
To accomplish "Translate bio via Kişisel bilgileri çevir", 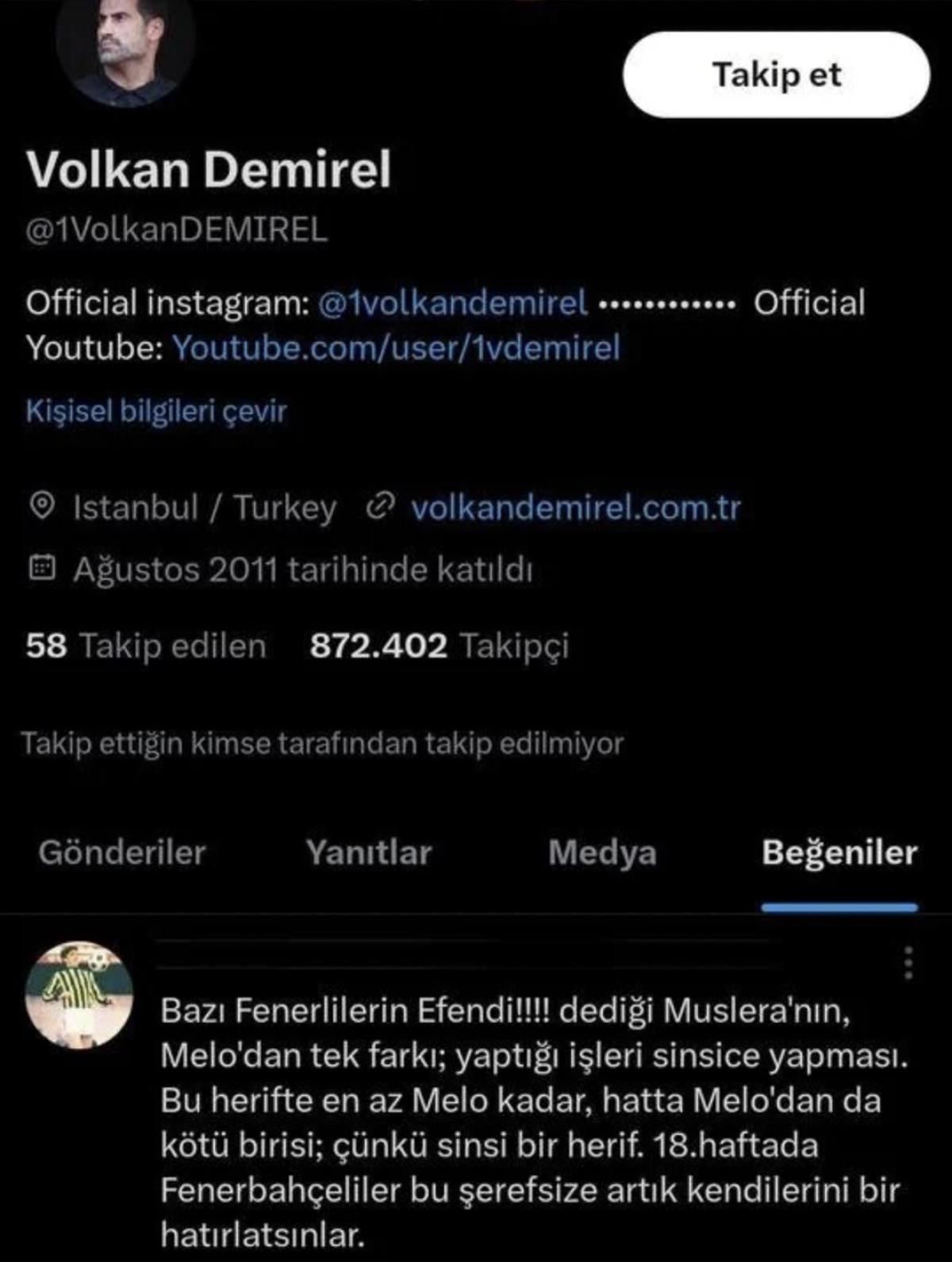I will pos(156,411).
